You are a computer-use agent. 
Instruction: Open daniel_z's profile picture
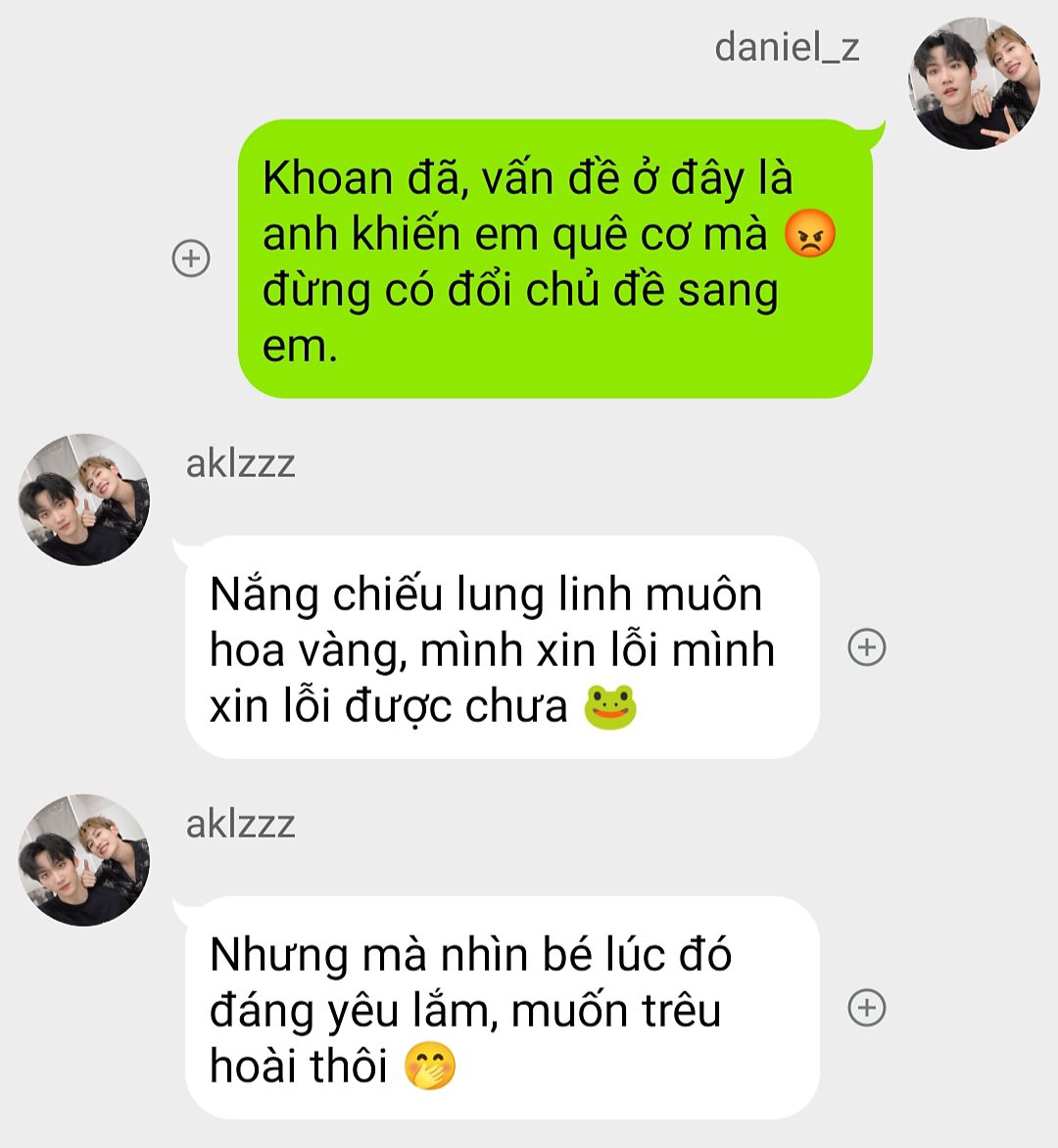tap(975, 82)
